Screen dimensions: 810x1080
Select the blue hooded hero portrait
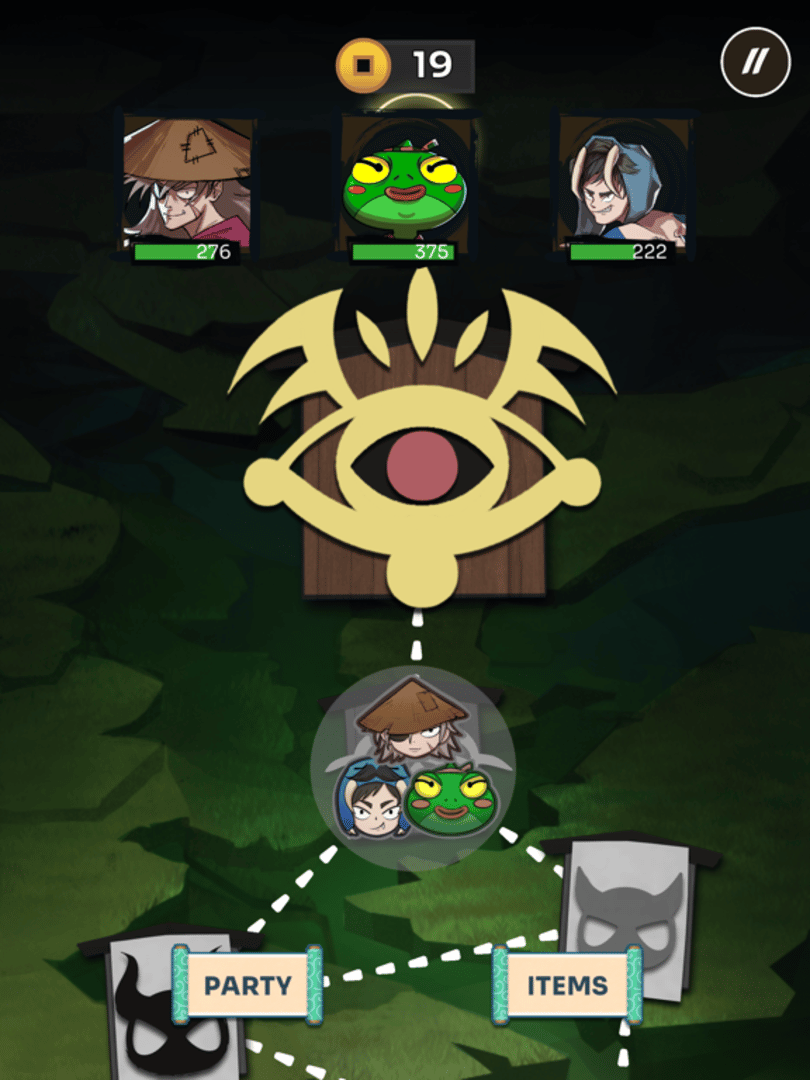point(624,185)
